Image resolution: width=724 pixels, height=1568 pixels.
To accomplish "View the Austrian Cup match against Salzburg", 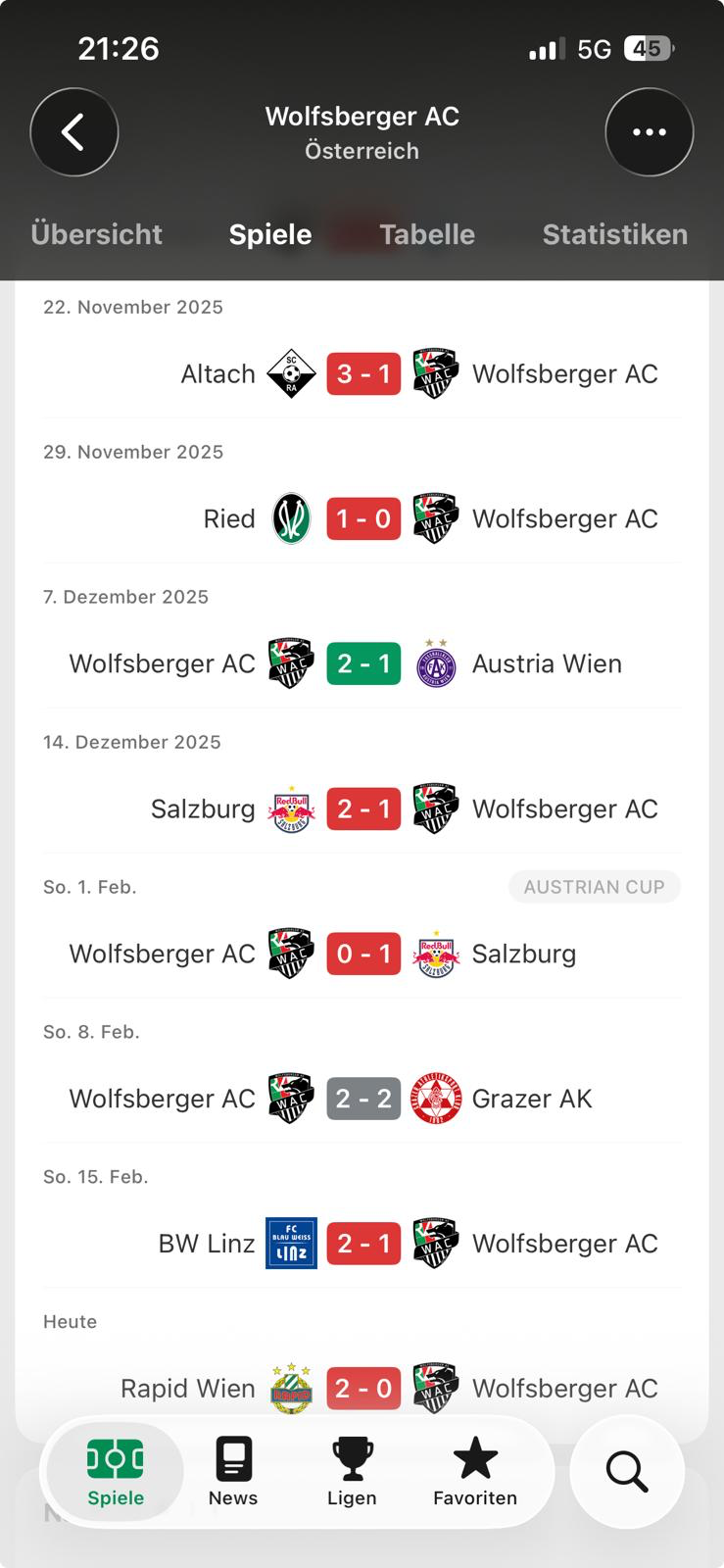I will pyautogui.click(x=362, y=954).
